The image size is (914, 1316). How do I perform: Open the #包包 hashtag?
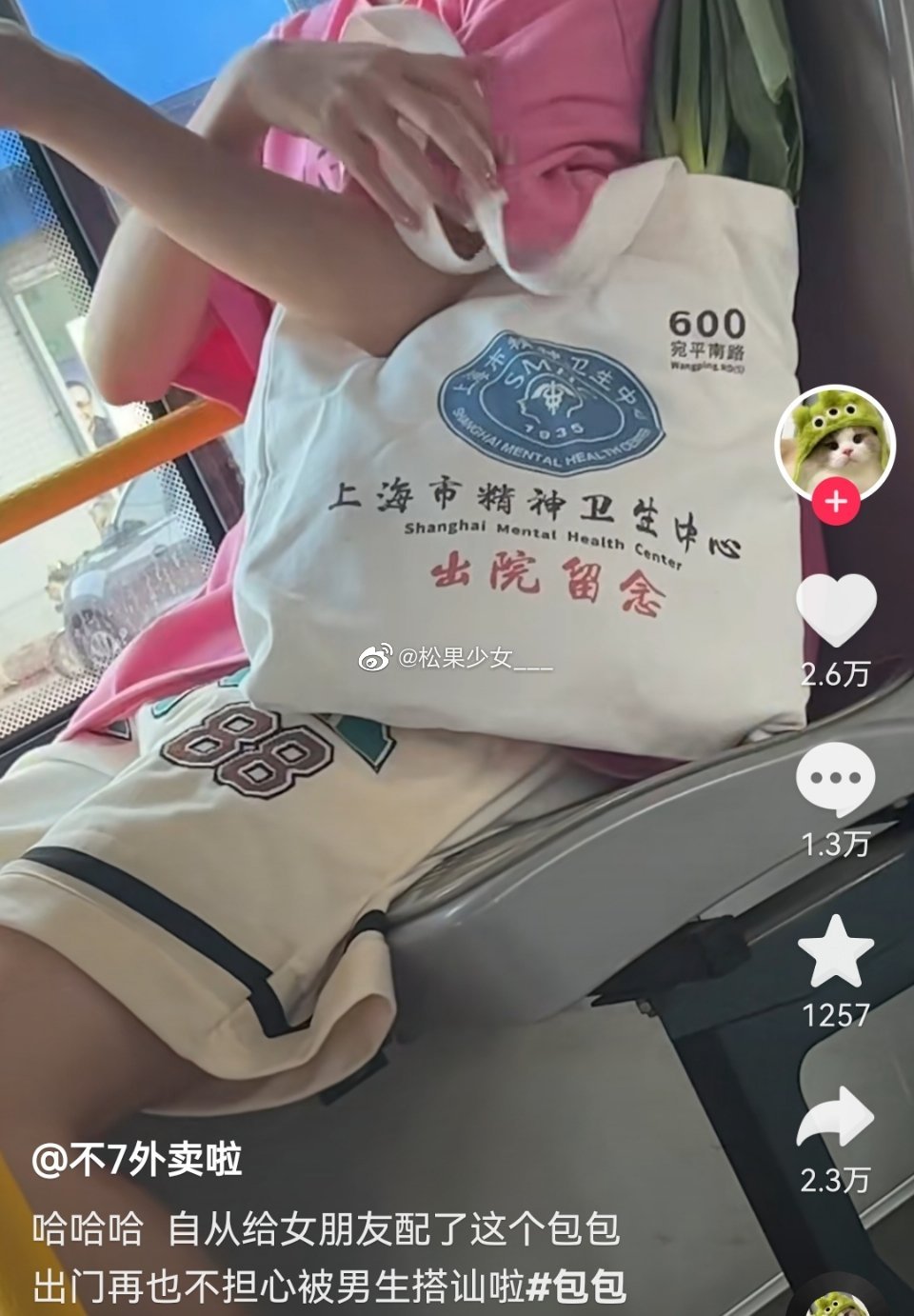pyautogui.click(x=576, y=1287)
